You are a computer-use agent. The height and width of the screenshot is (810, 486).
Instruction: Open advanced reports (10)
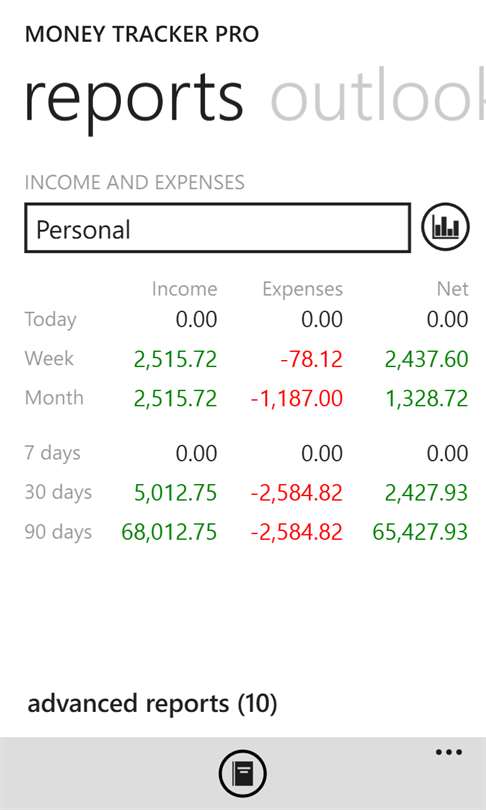(x=152, y=704)
